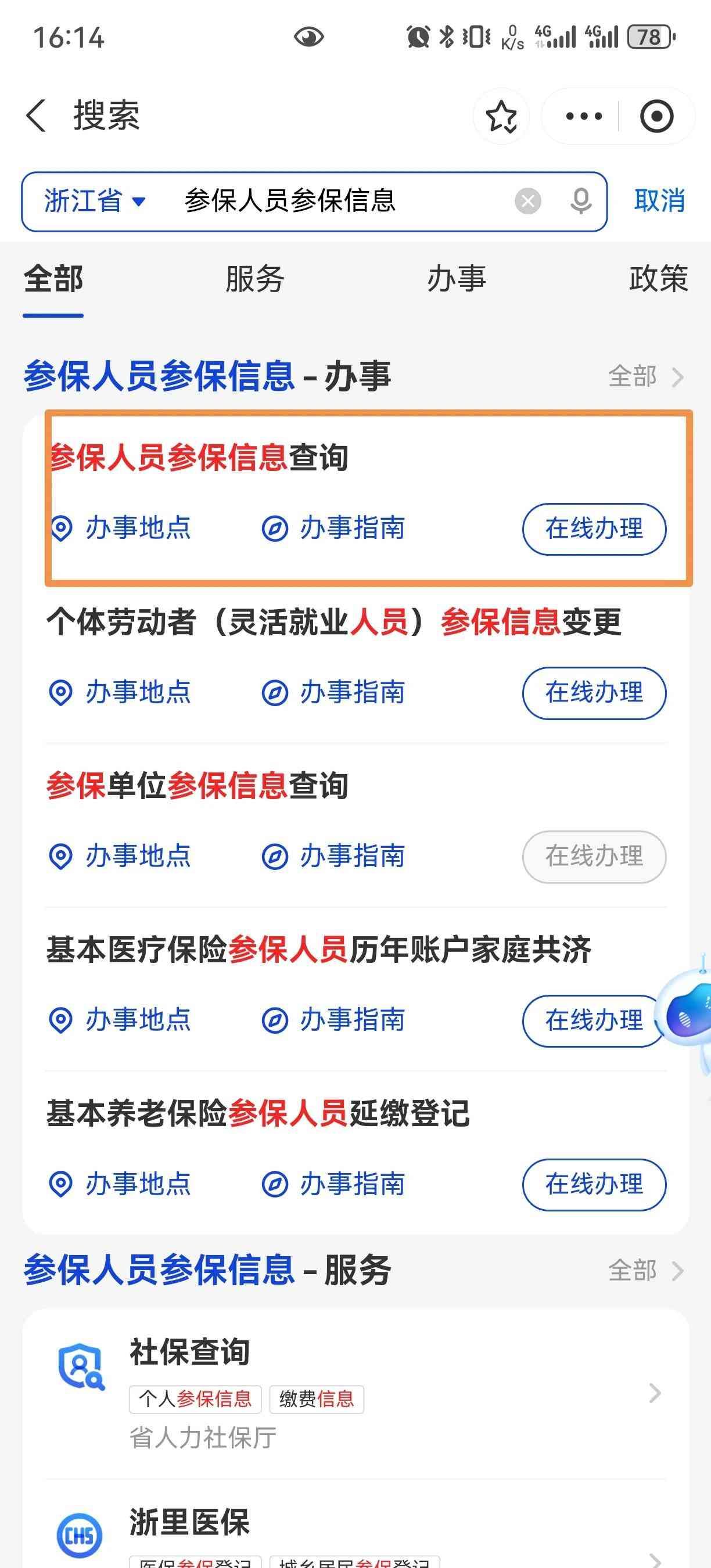Screen dimensions: 711x1568
Task: Open 办事地点 for 个体劳动者参保信息变更
Action: tap(120, 692)
